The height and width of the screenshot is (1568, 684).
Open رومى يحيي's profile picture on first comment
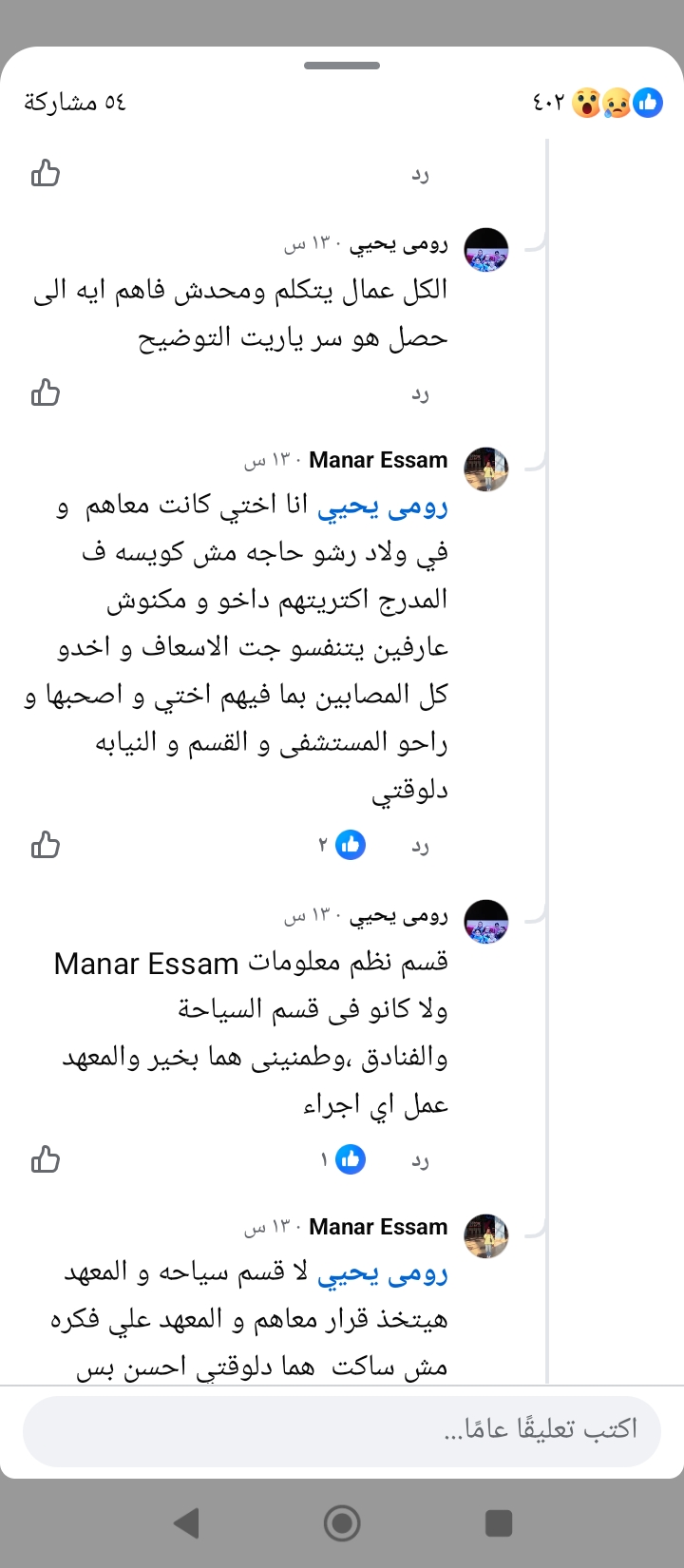486,250
